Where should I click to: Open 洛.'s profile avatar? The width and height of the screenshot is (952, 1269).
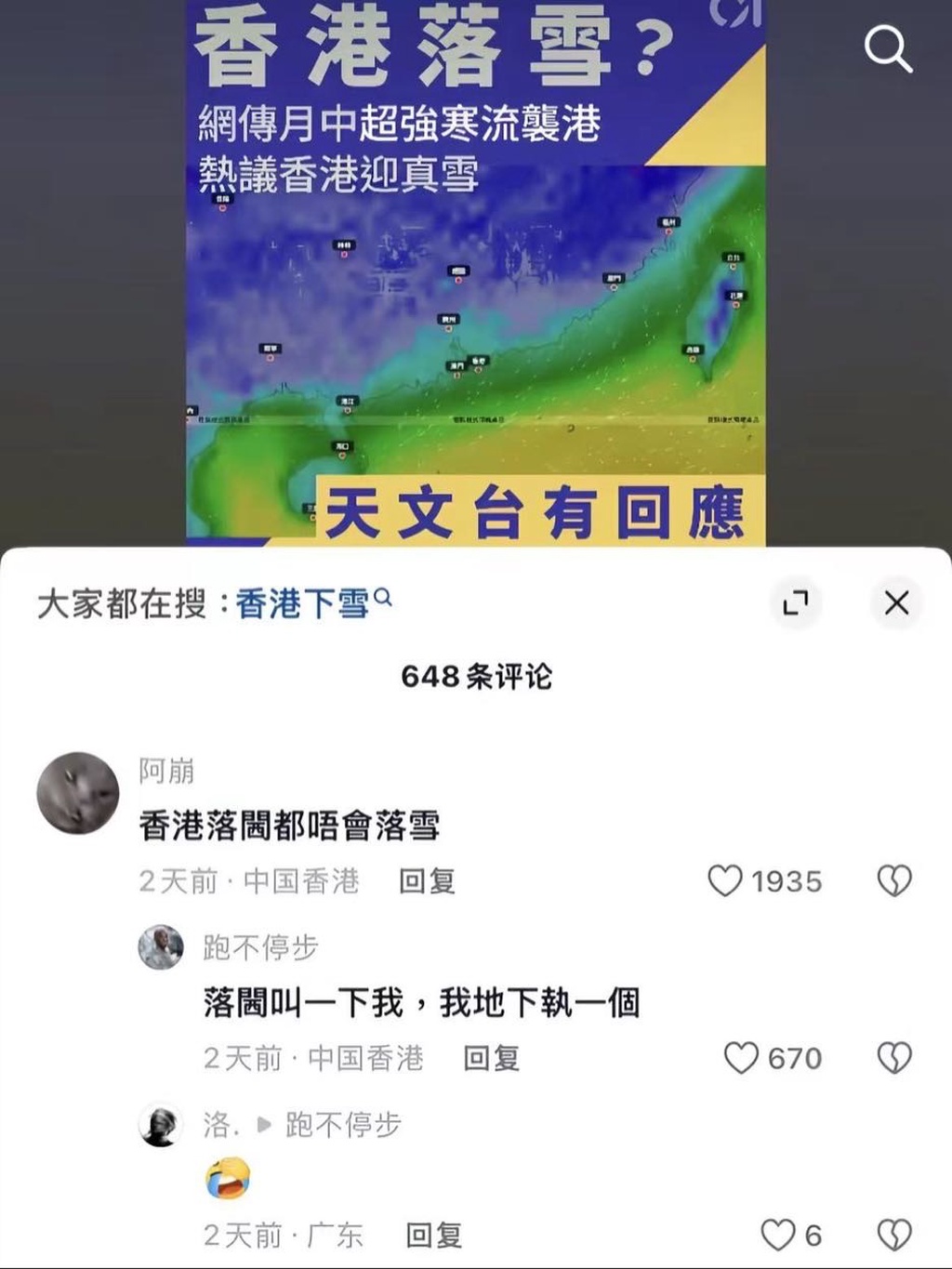click(160, 1126)
